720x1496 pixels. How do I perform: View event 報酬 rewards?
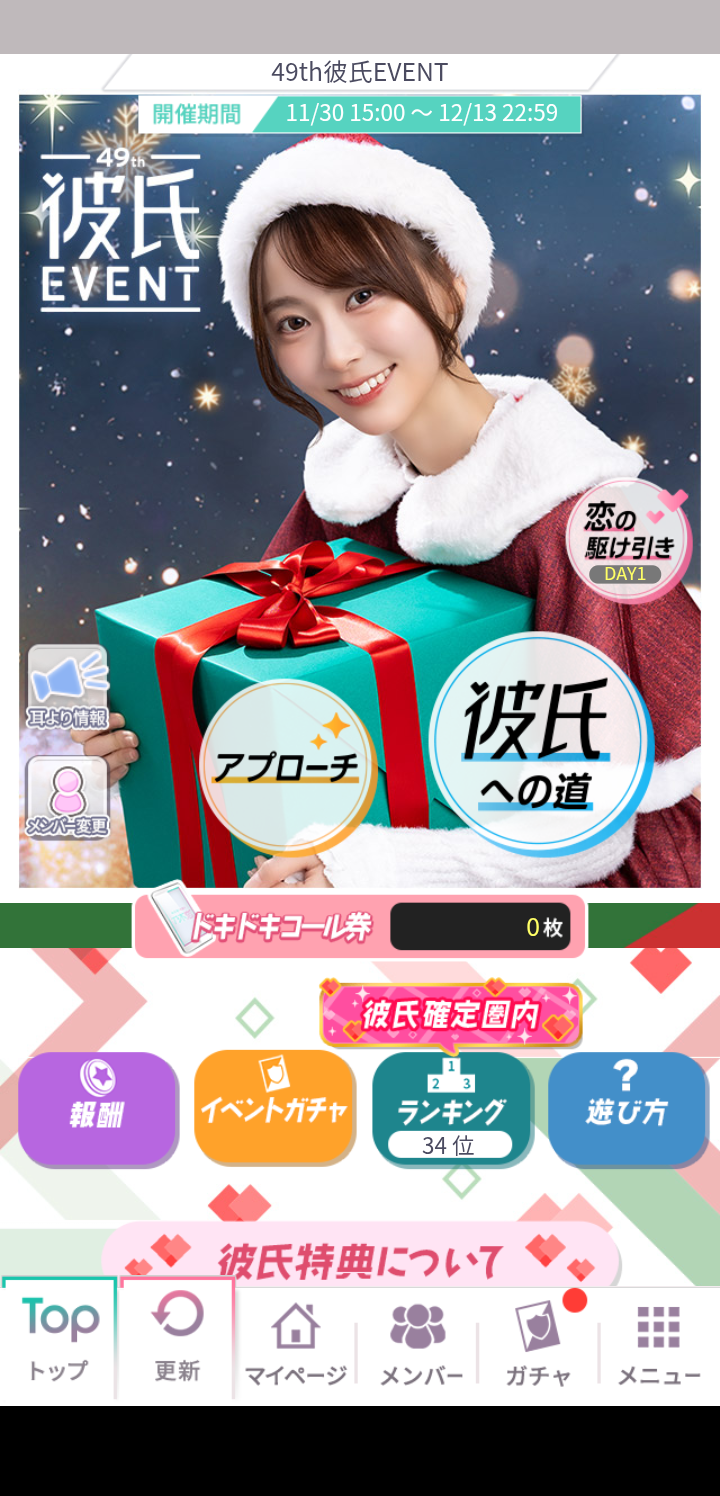97,1108
